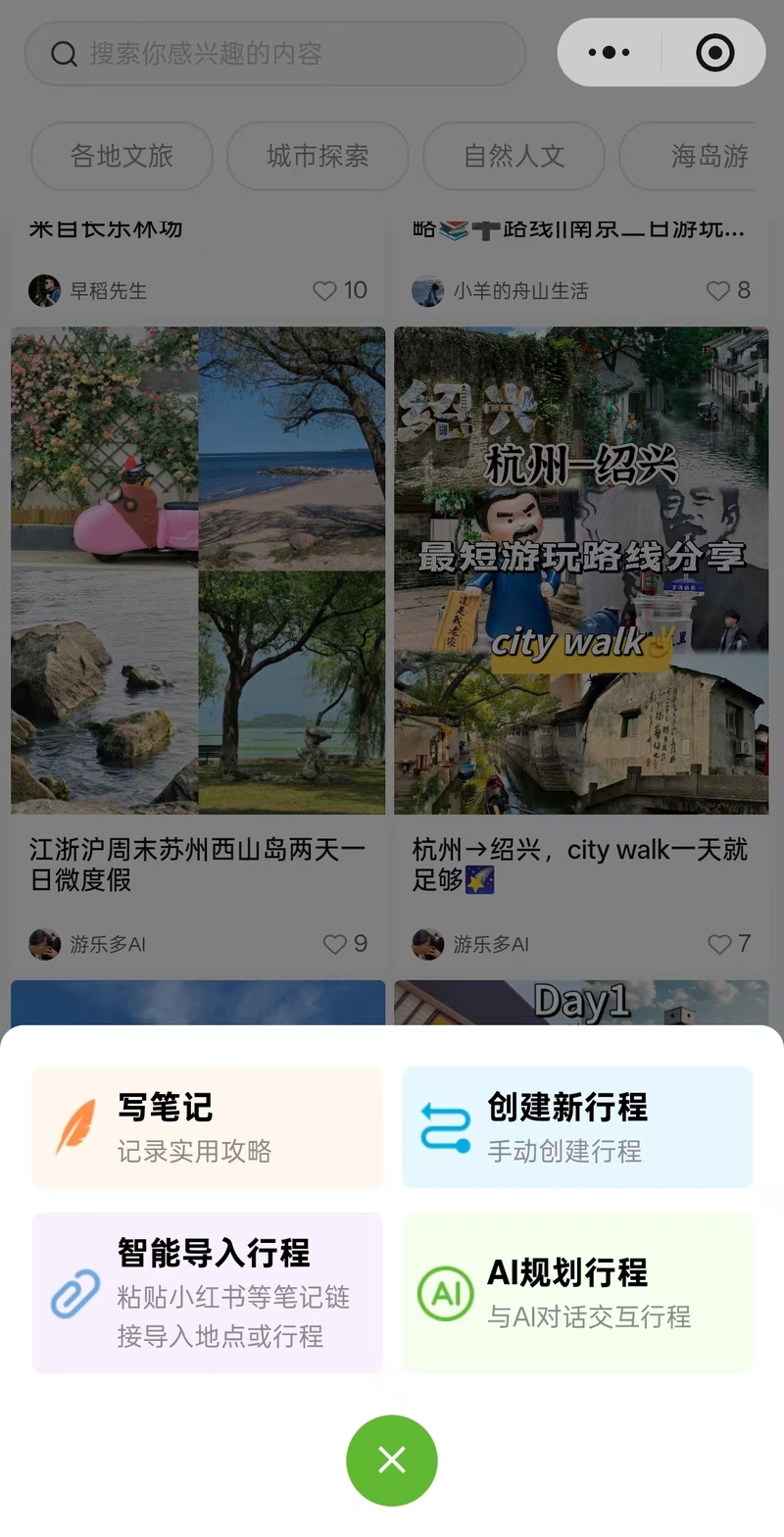The image size is (784, 1537).
Task: Start AI规划行程 trip planning
Action: (576, 1292)
